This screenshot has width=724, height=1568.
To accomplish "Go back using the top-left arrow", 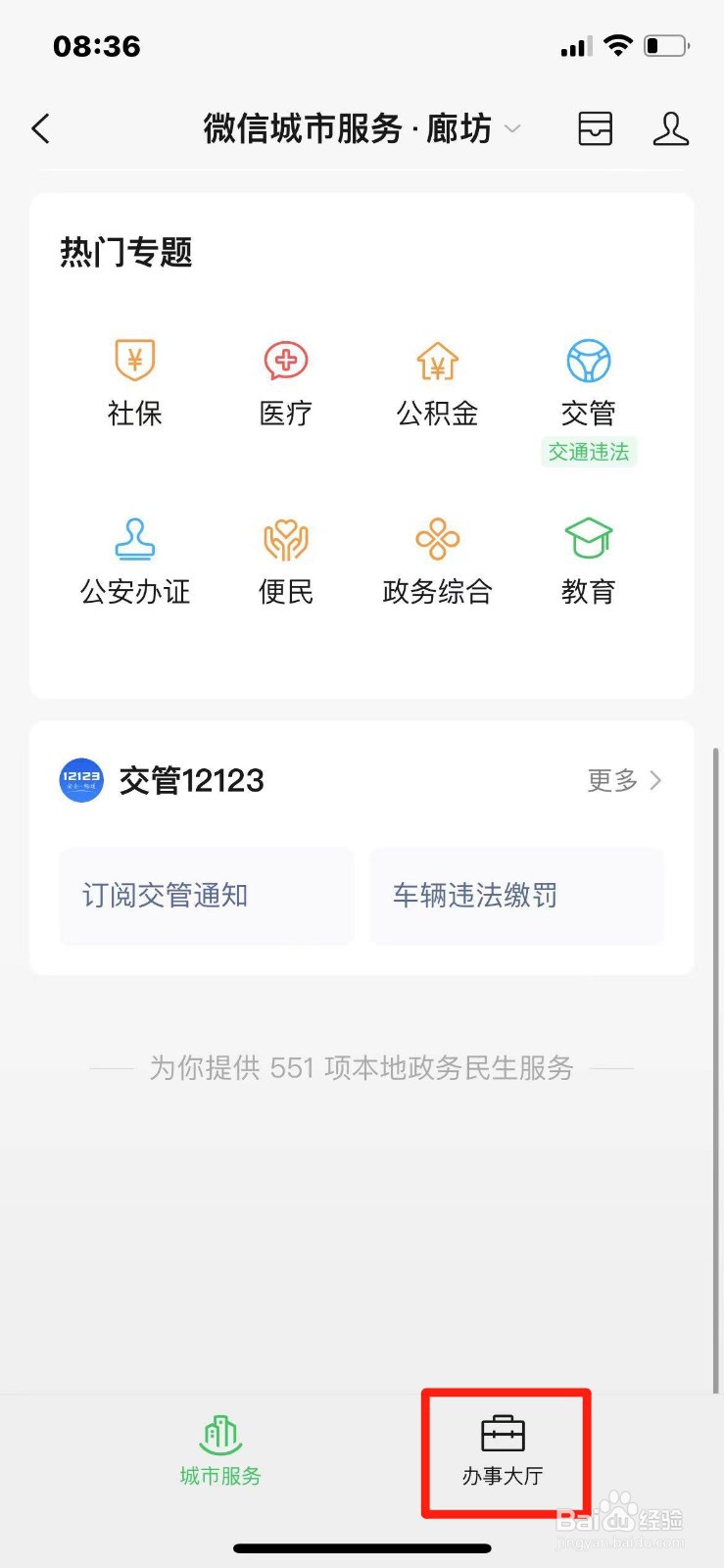I will pos(41,128).
